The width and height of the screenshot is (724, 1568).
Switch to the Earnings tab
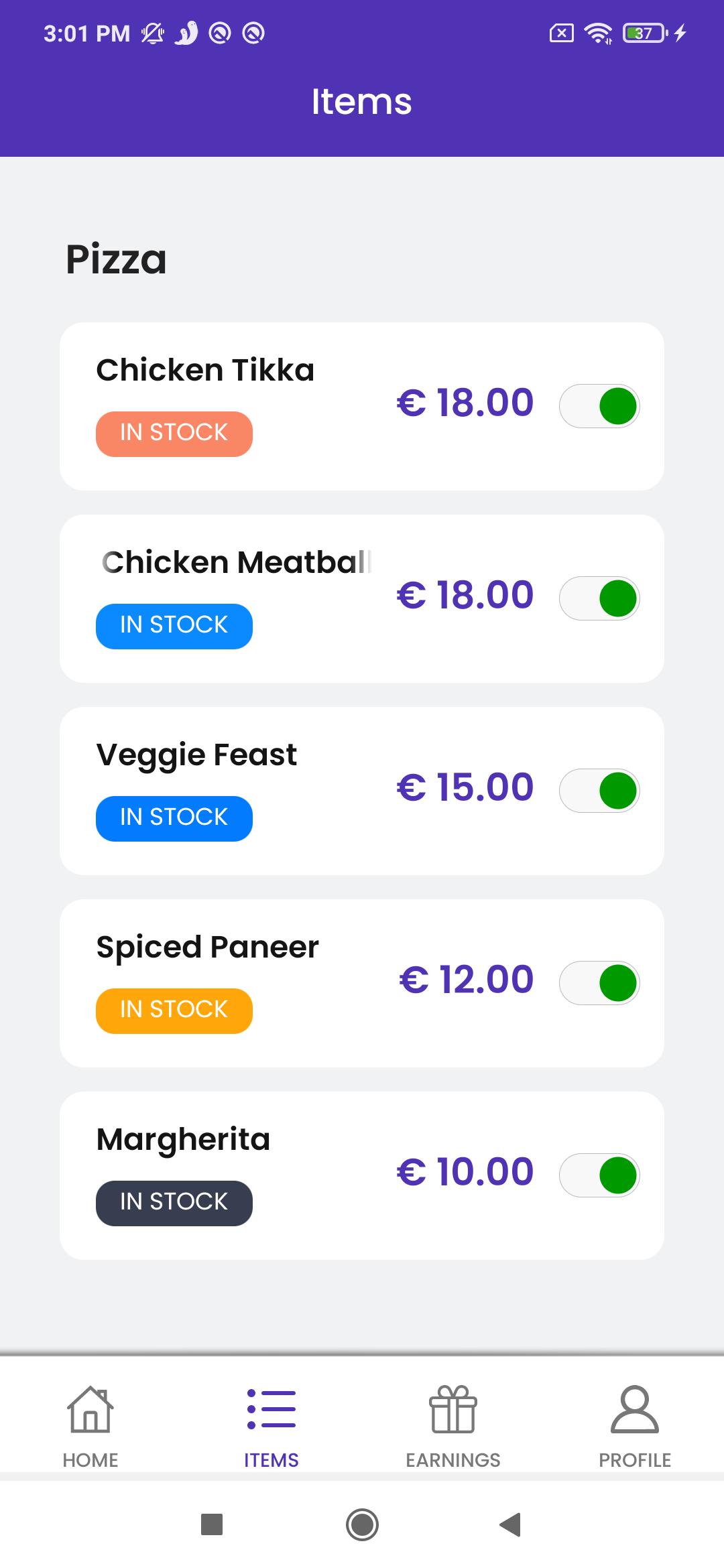453,1426
